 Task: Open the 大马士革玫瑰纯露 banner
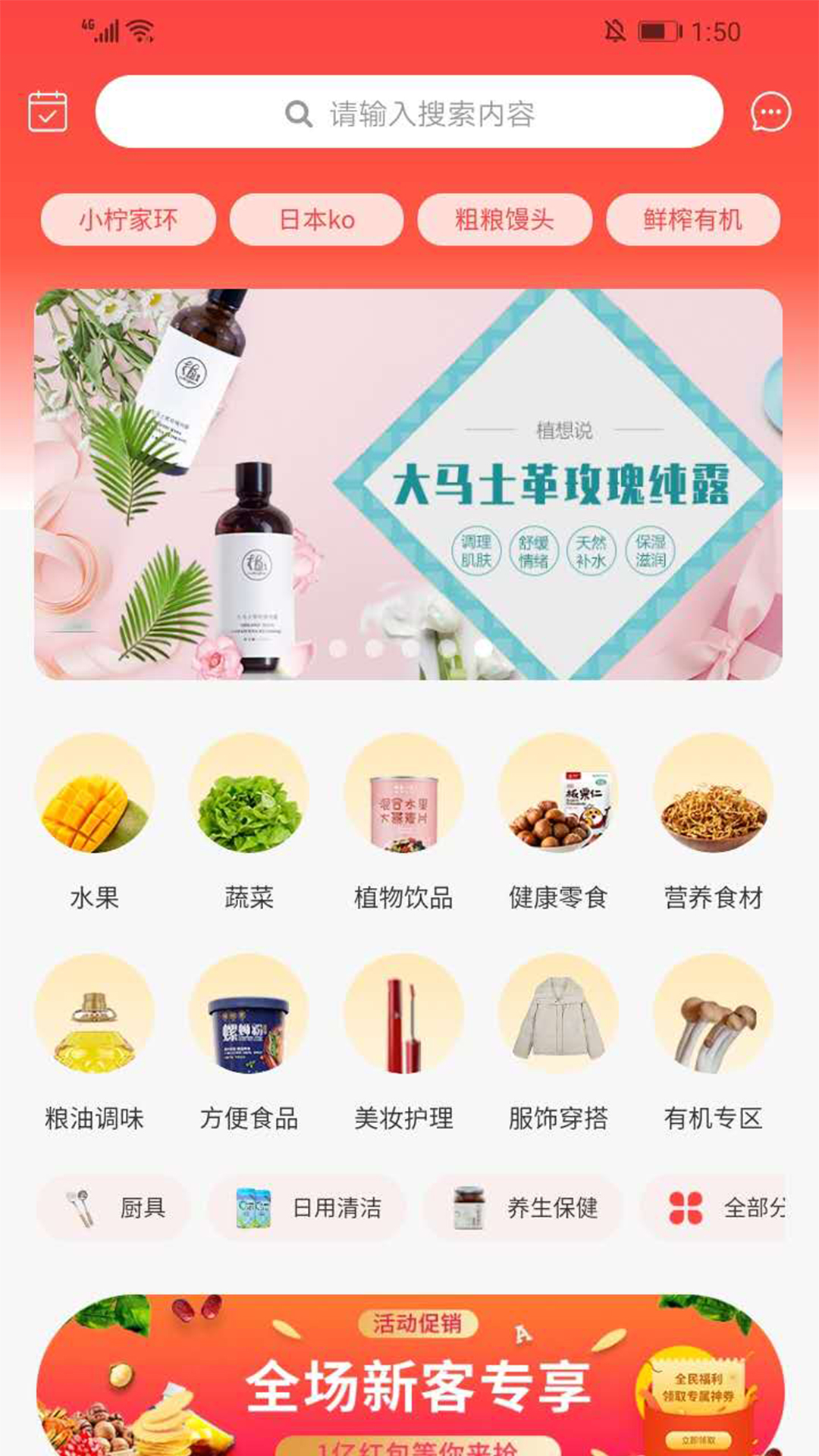[x=408, y=484]
